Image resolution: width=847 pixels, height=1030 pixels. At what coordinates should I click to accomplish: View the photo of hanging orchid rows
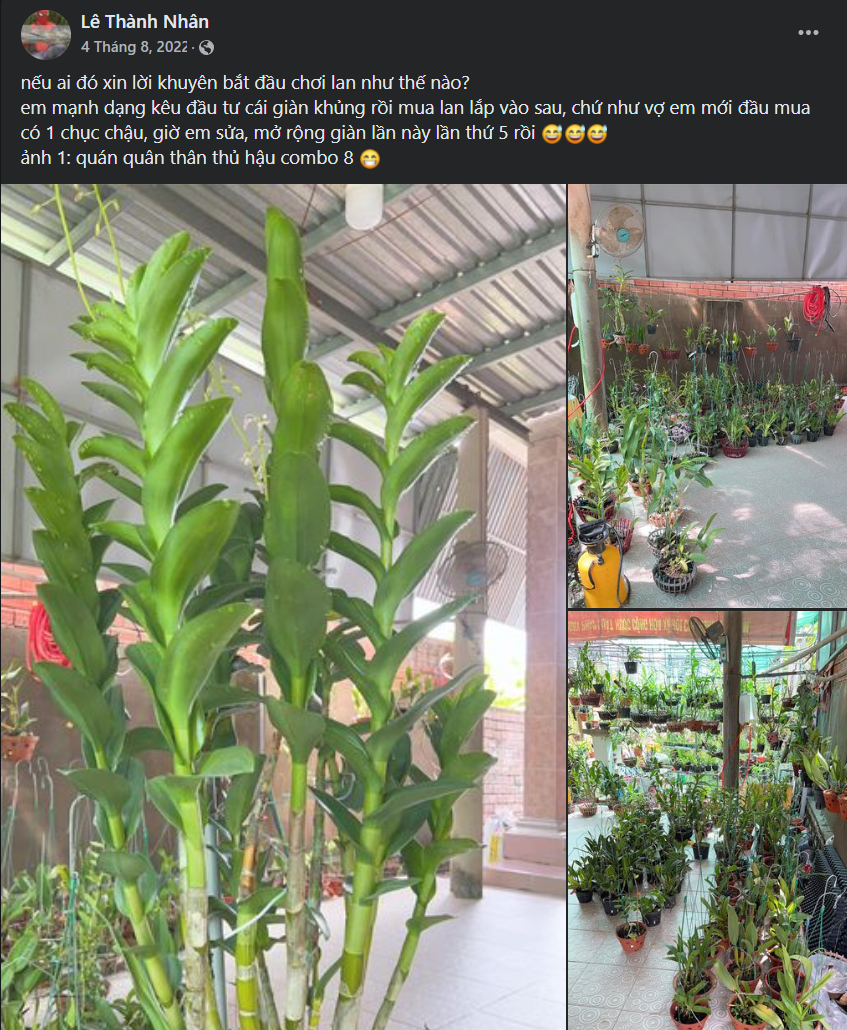tap(707, 820)
